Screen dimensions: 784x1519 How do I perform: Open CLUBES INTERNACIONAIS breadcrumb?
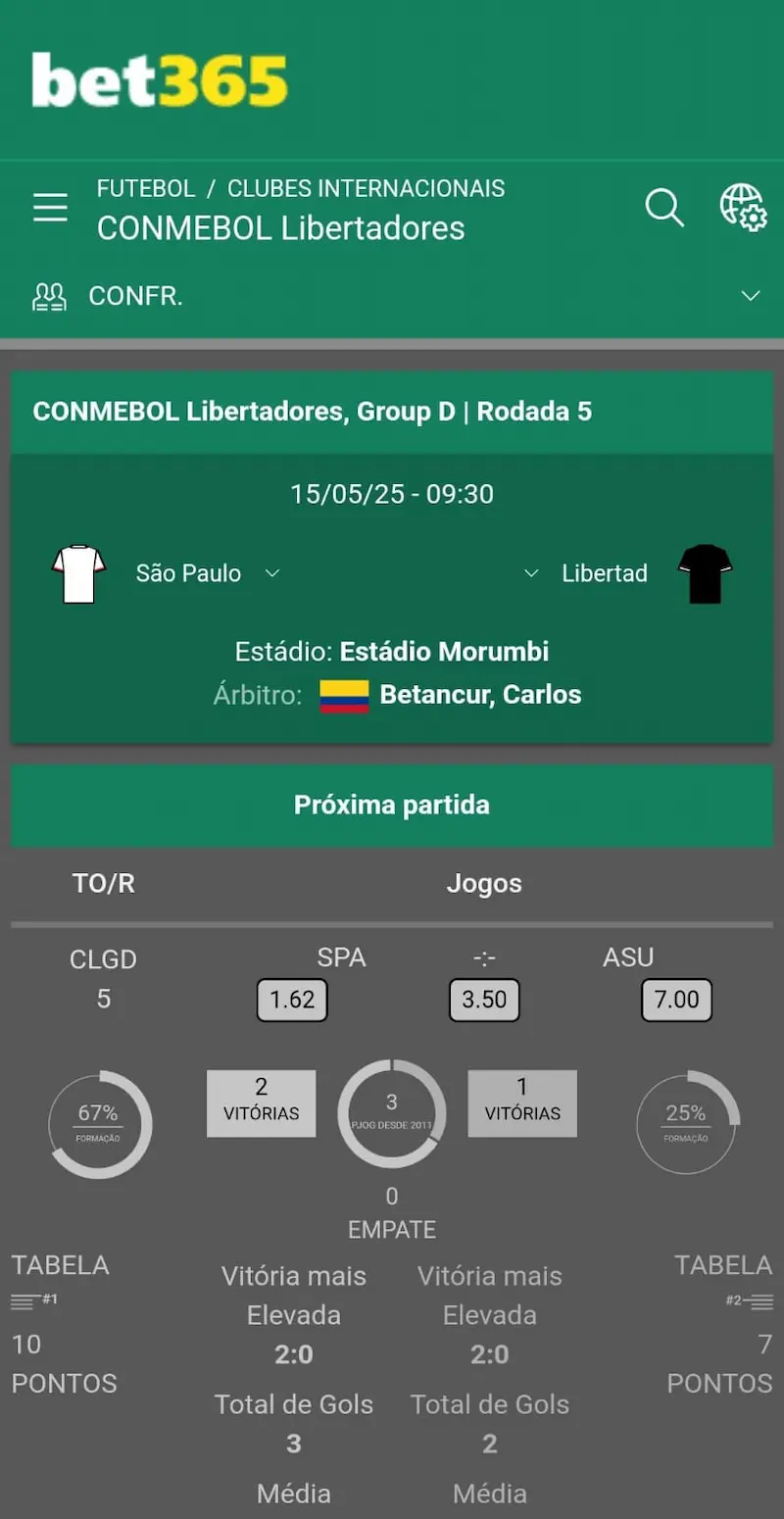366,187
